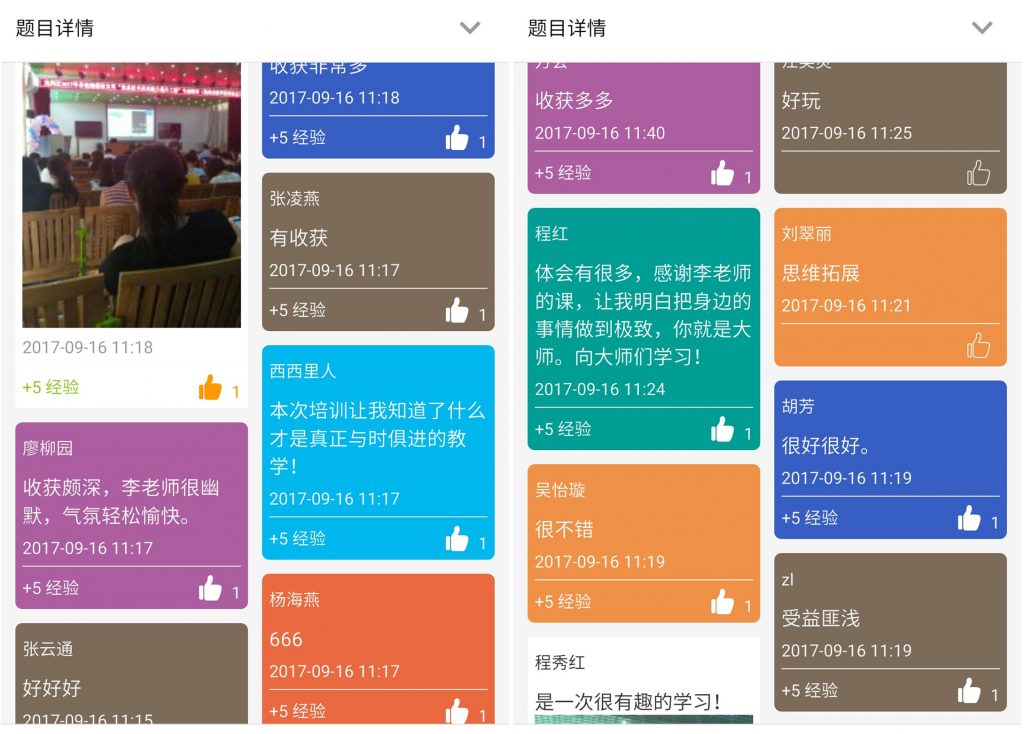Like 西西里人's training comment

point(457,539)
